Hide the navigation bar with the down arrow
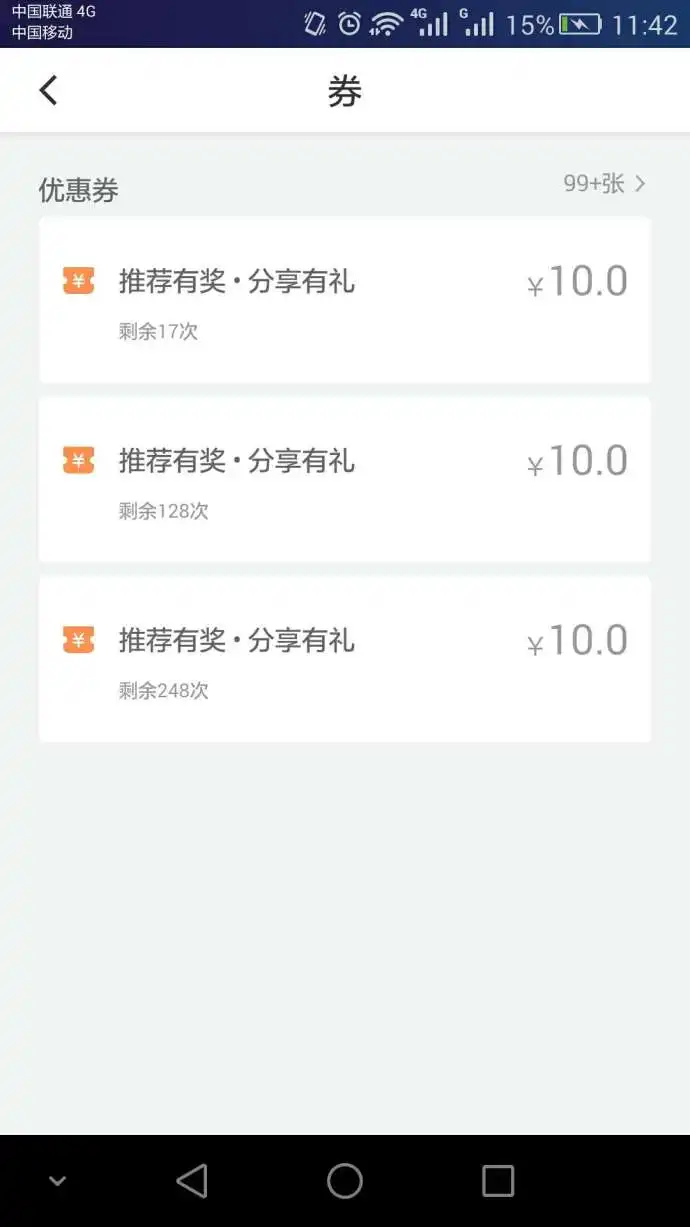 (x=58, y=1181)
